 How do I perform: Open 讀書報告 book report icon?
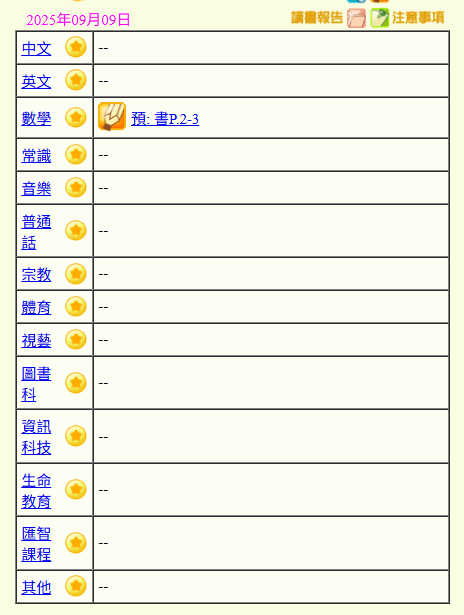click(x=356, y=18)
